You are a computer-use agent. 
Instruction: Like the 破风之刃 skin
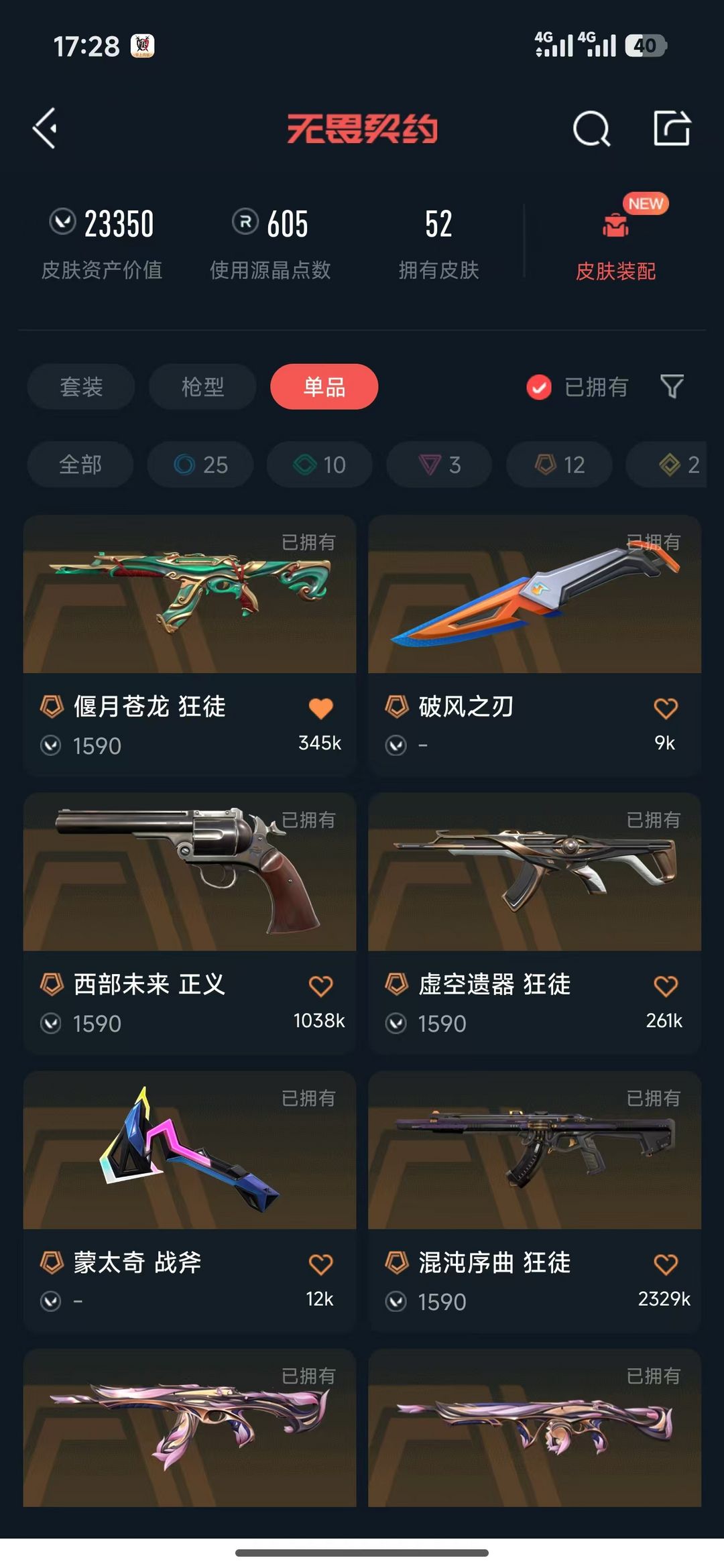point(666,708)
